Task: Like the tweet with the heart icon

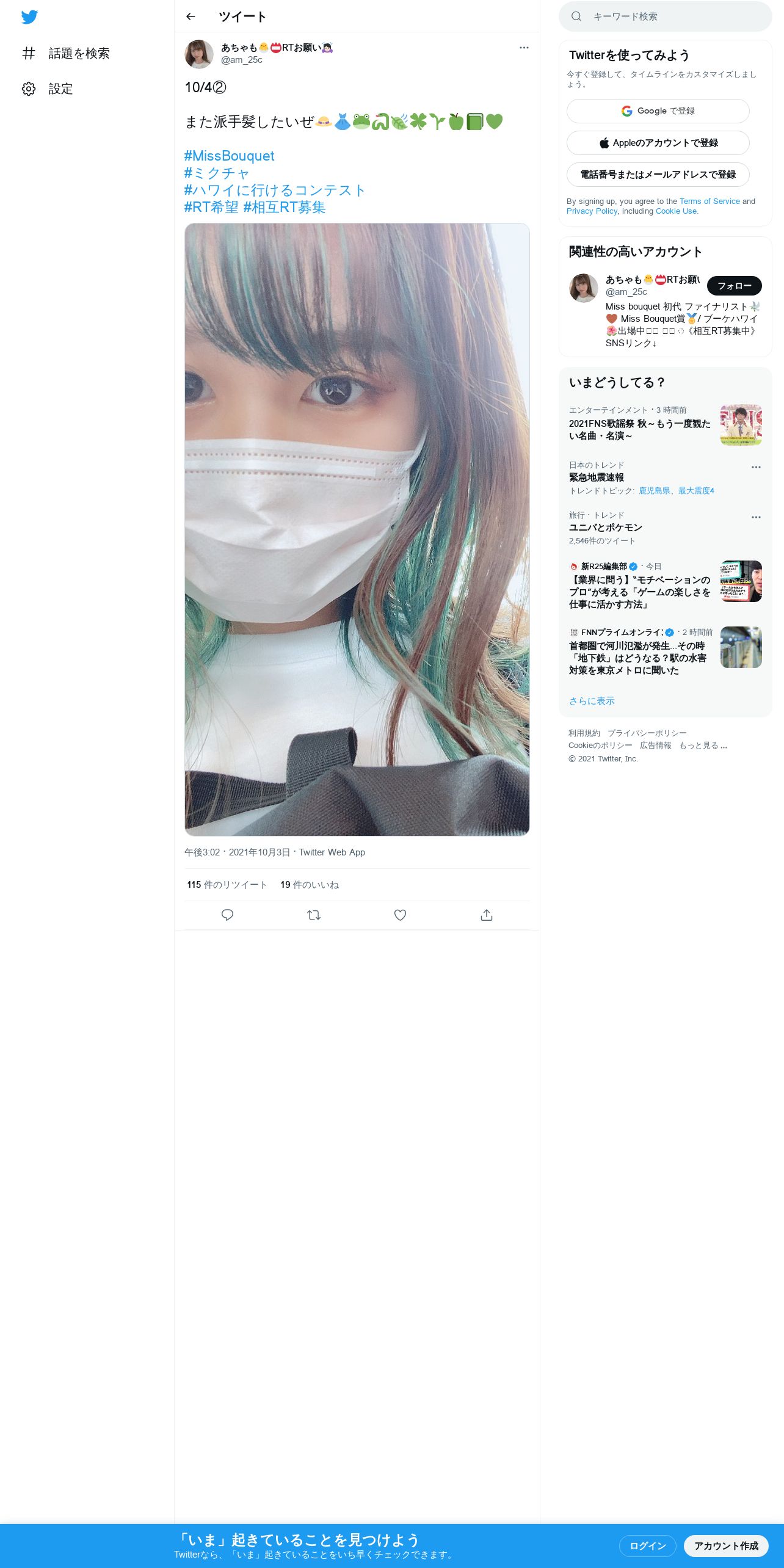Action: coord(400,915)
